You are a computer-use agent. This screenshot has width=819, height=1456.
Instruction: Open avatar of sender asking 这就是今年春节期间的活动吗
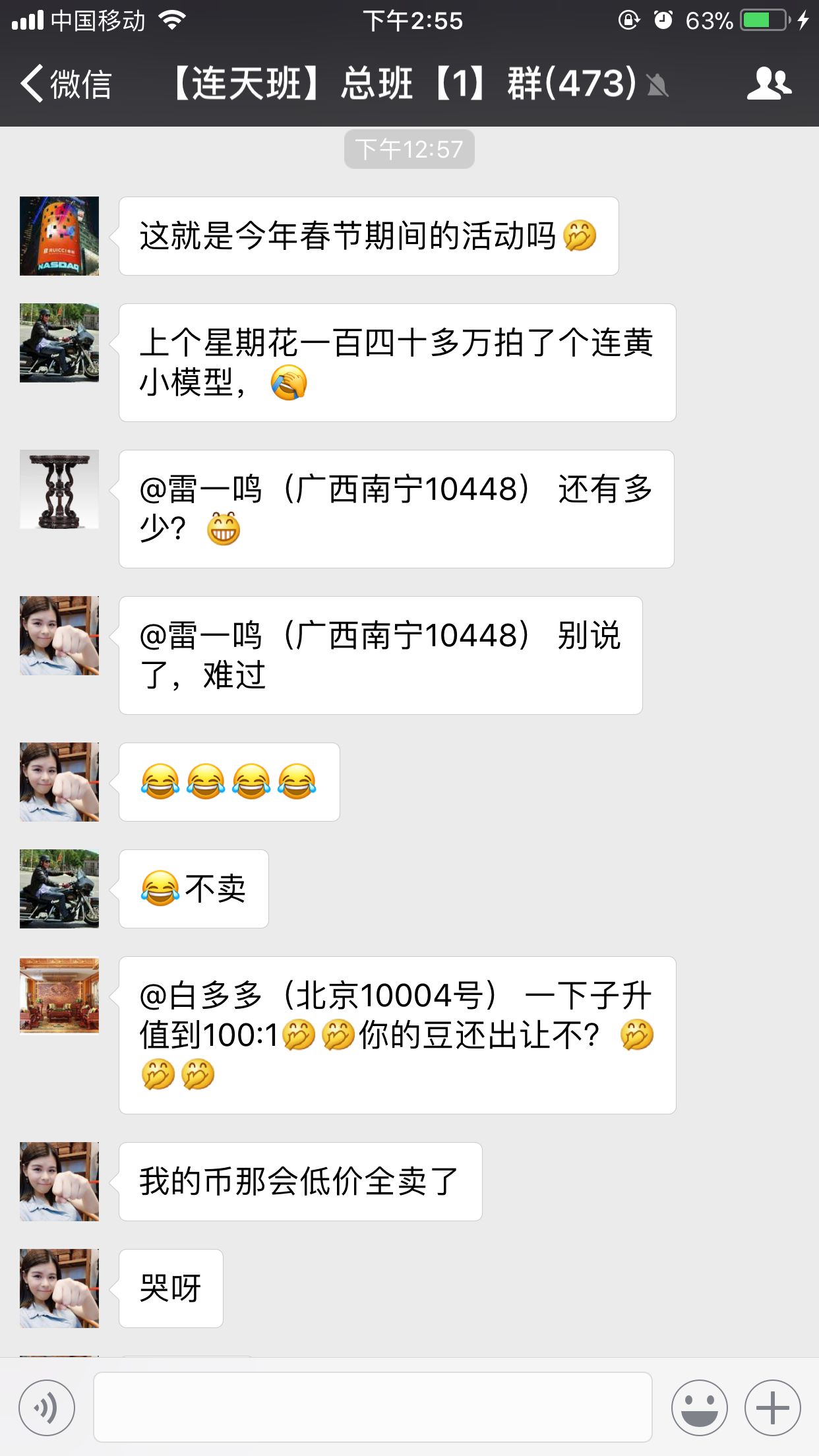pyautogui.click(x=59, y=236)
